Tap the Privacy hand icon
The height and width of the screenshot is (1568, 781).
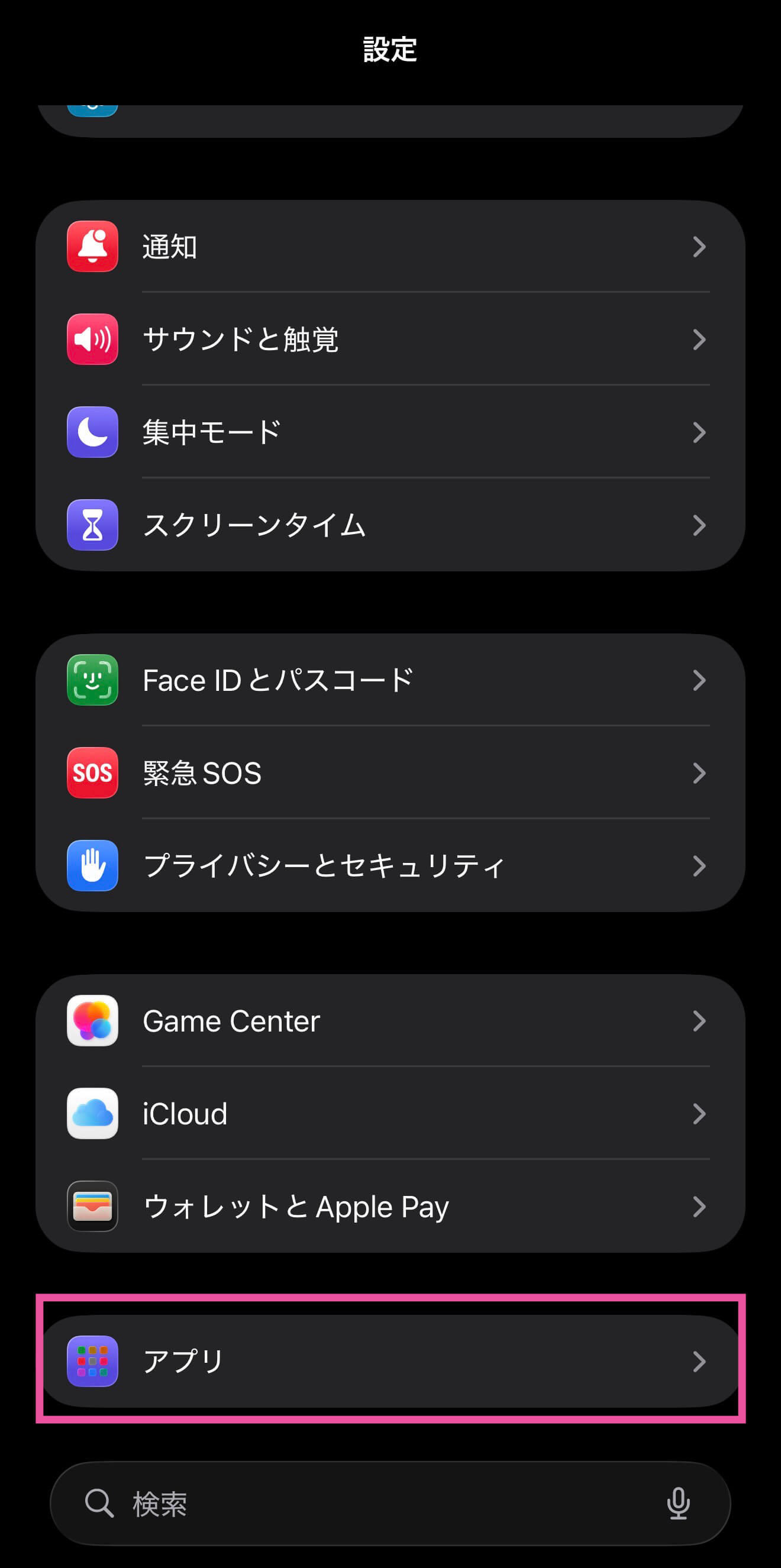coord(92,866)
